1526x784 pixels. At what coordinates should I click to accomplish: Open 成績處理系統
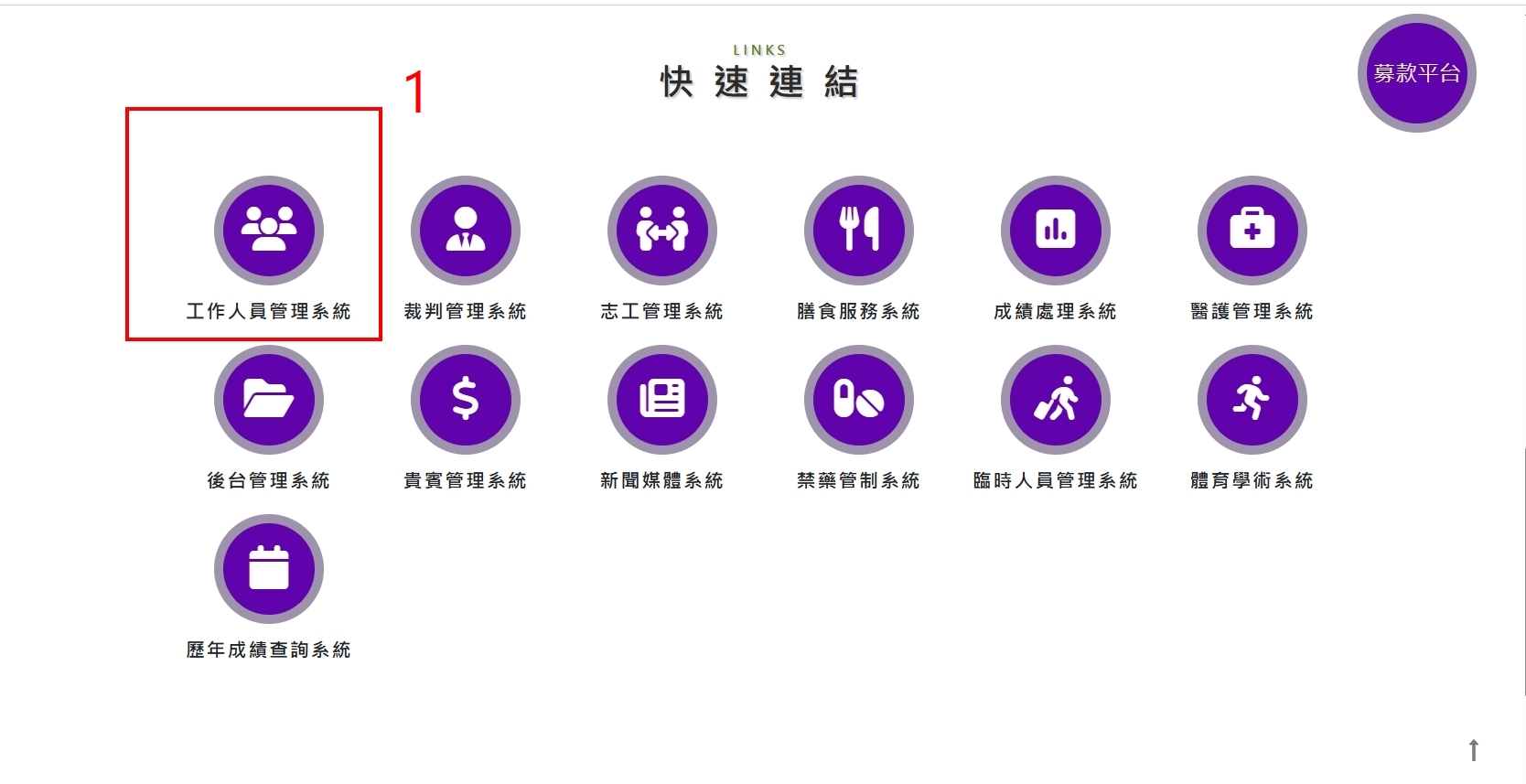[1055, 230]
